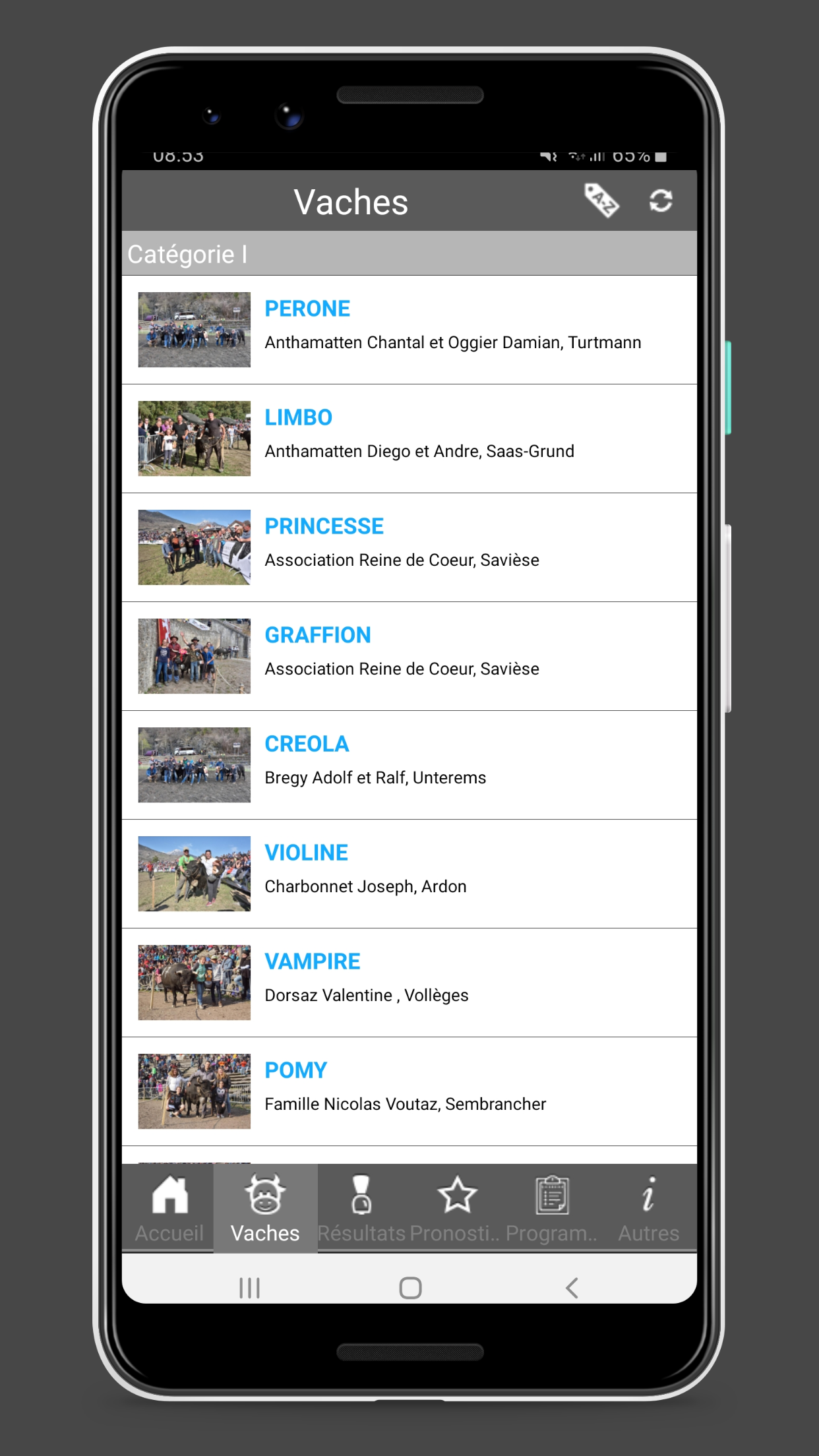Viewport: 819px width, 1456px height.
Task: View POMY from Sembrancher
Action: point(409,1091)
